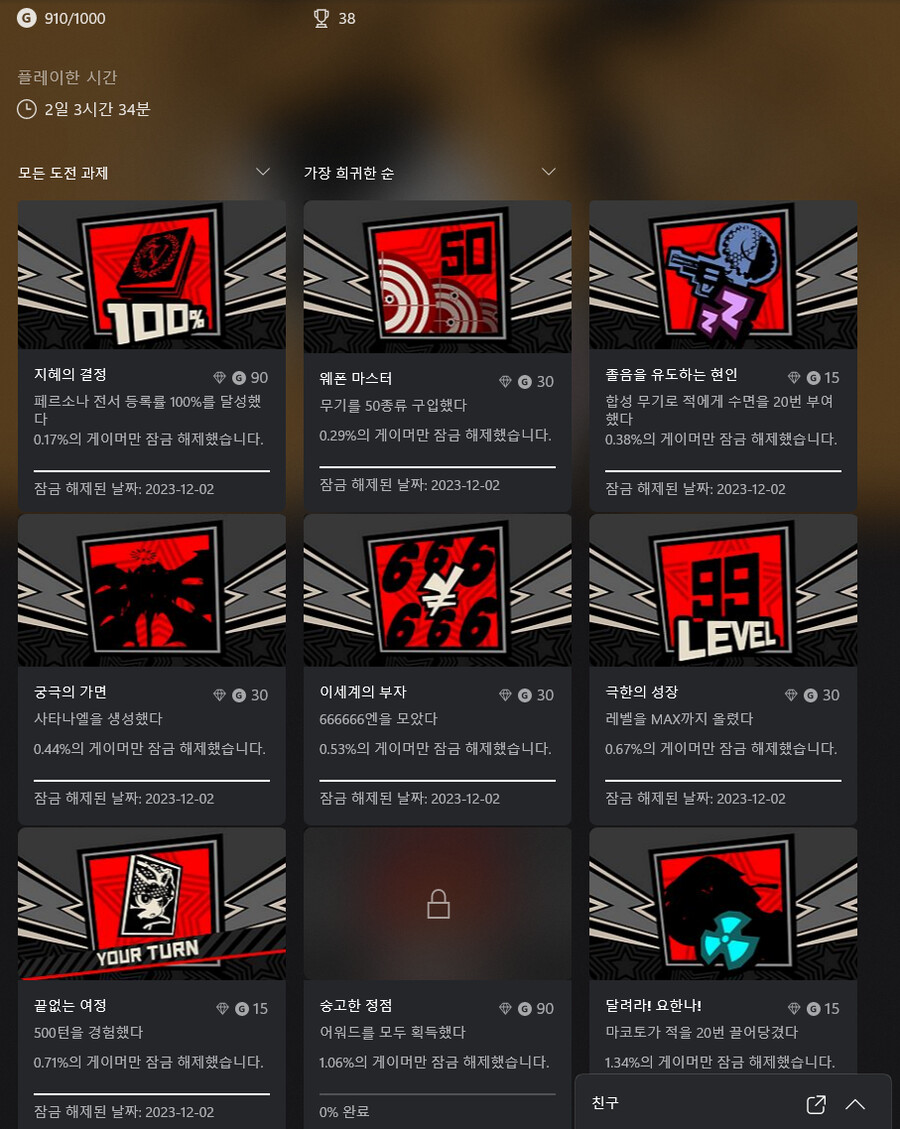Expand the 친구 friends panel

tap(855, 1104)
